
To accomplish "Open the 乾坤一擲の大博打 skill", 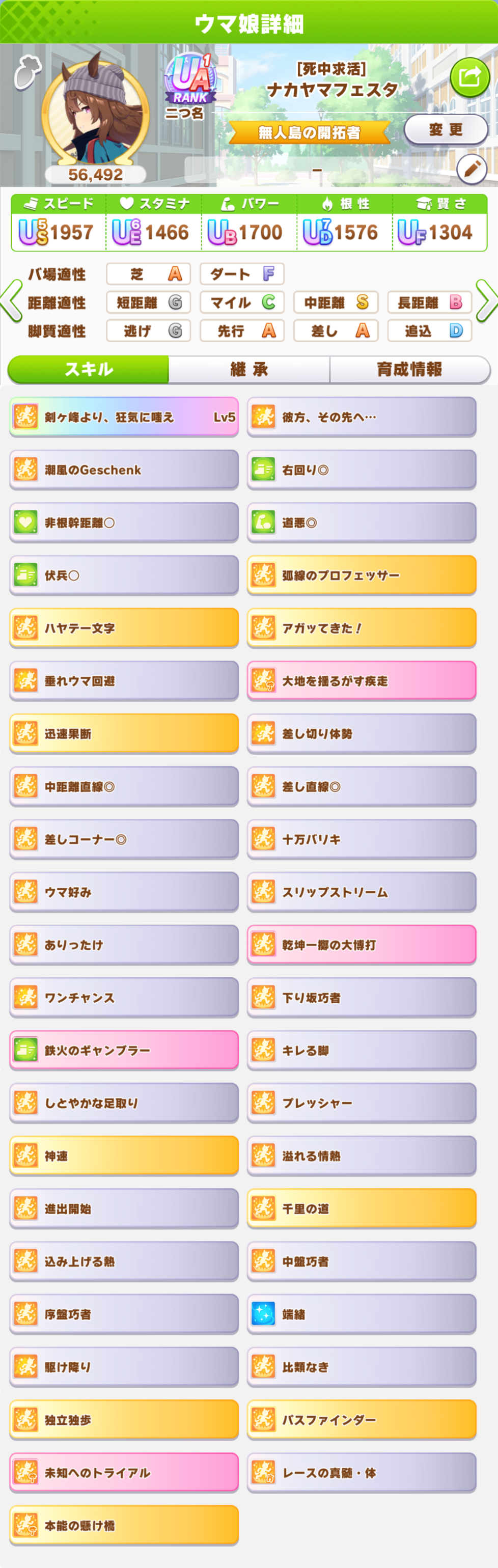I will click(361, 945).
